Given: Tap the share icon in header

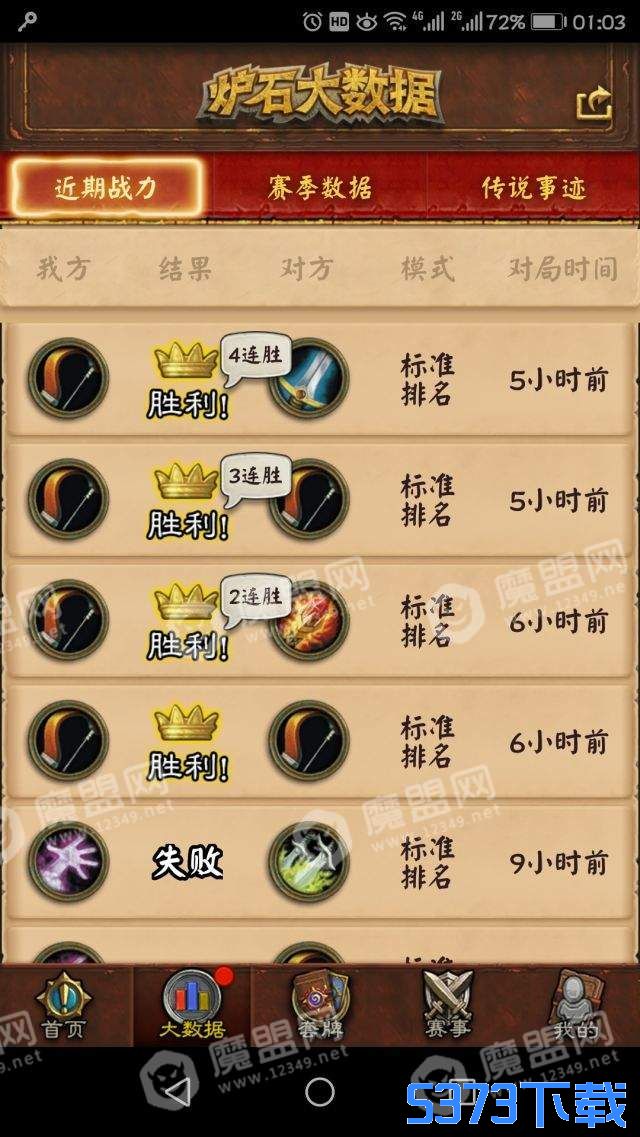Looking at the screenshot, I should pos(594,104).
